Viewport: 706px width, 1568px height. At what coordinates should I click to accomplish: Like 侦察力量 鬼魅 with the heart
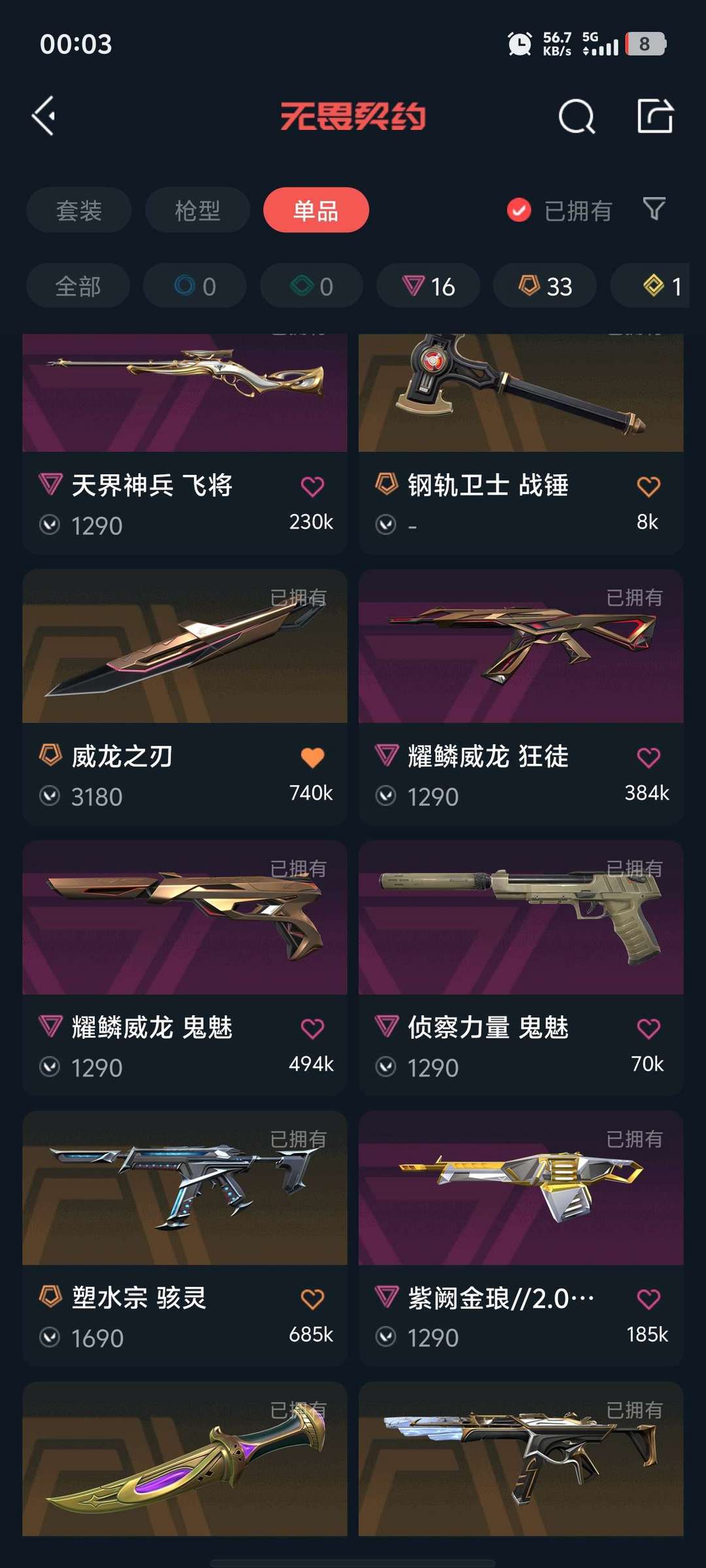(x=648, y=1028)
